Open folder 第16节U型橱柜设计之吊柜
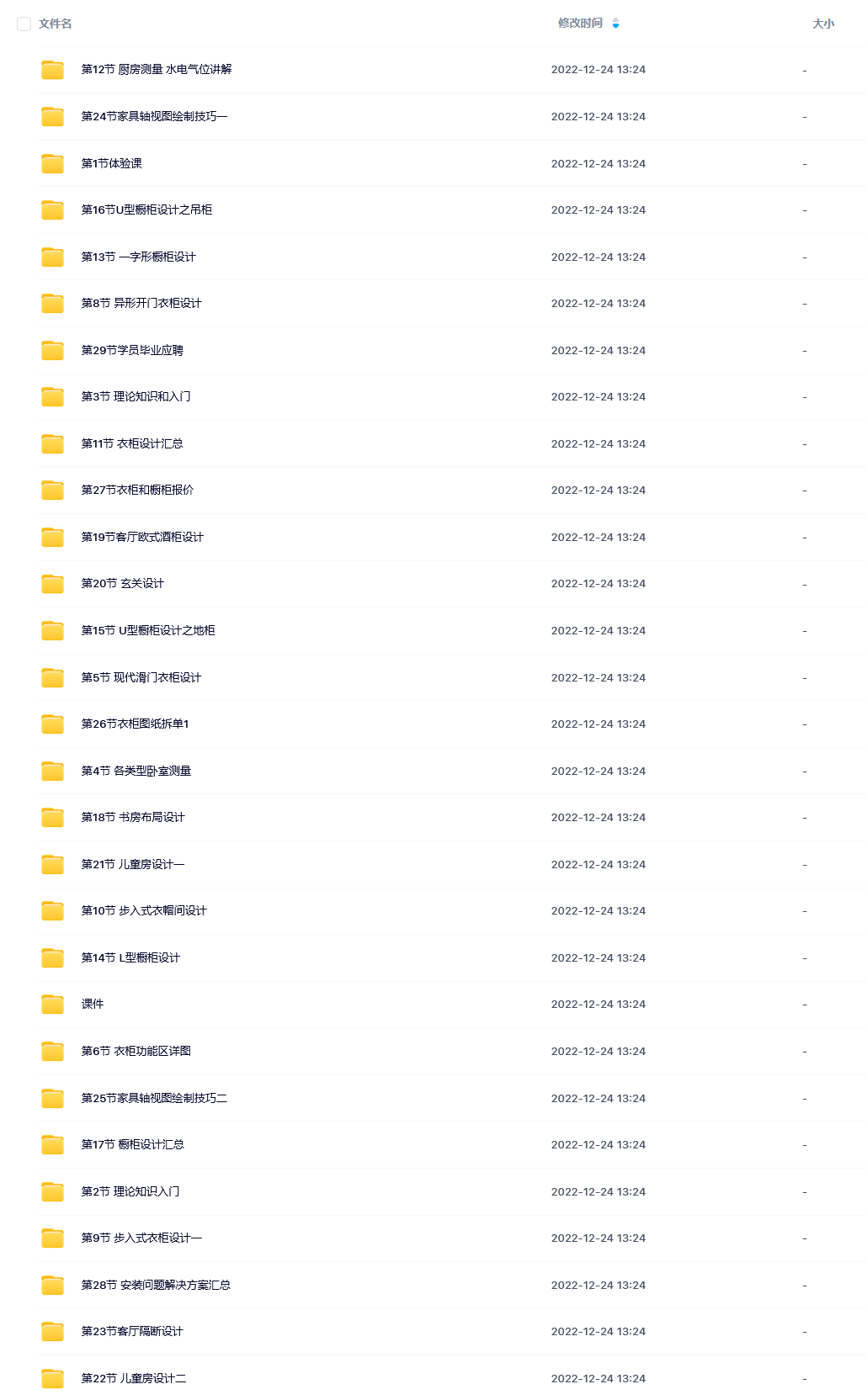Screen dimensions: 867x1400 pos(146,210)
